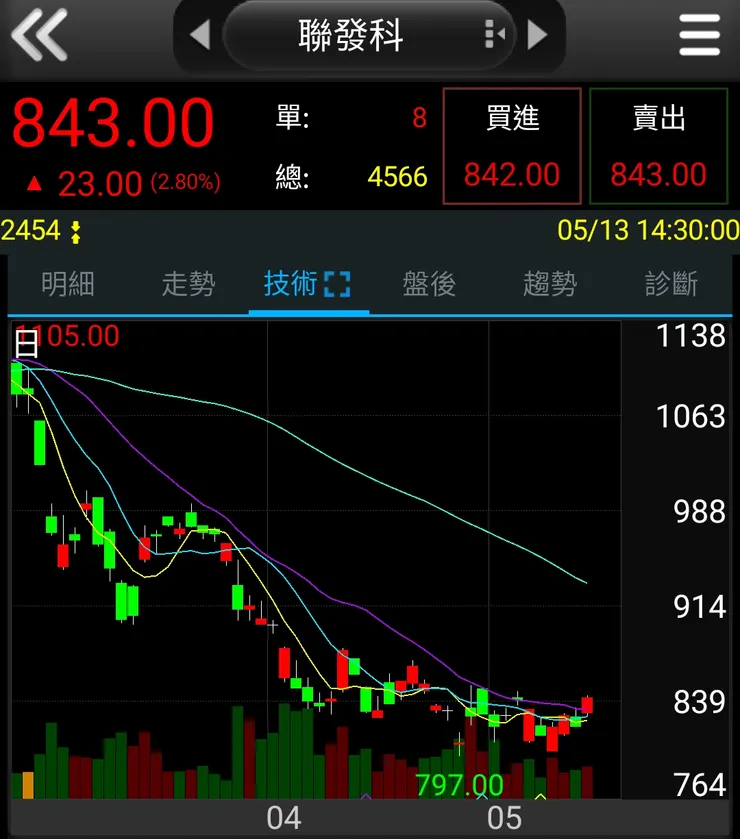Image resolution: width=740 pixels, height=839 pixels.
Task: Click the small grid icon in stock name pill
Action: [x=493, y=35]
